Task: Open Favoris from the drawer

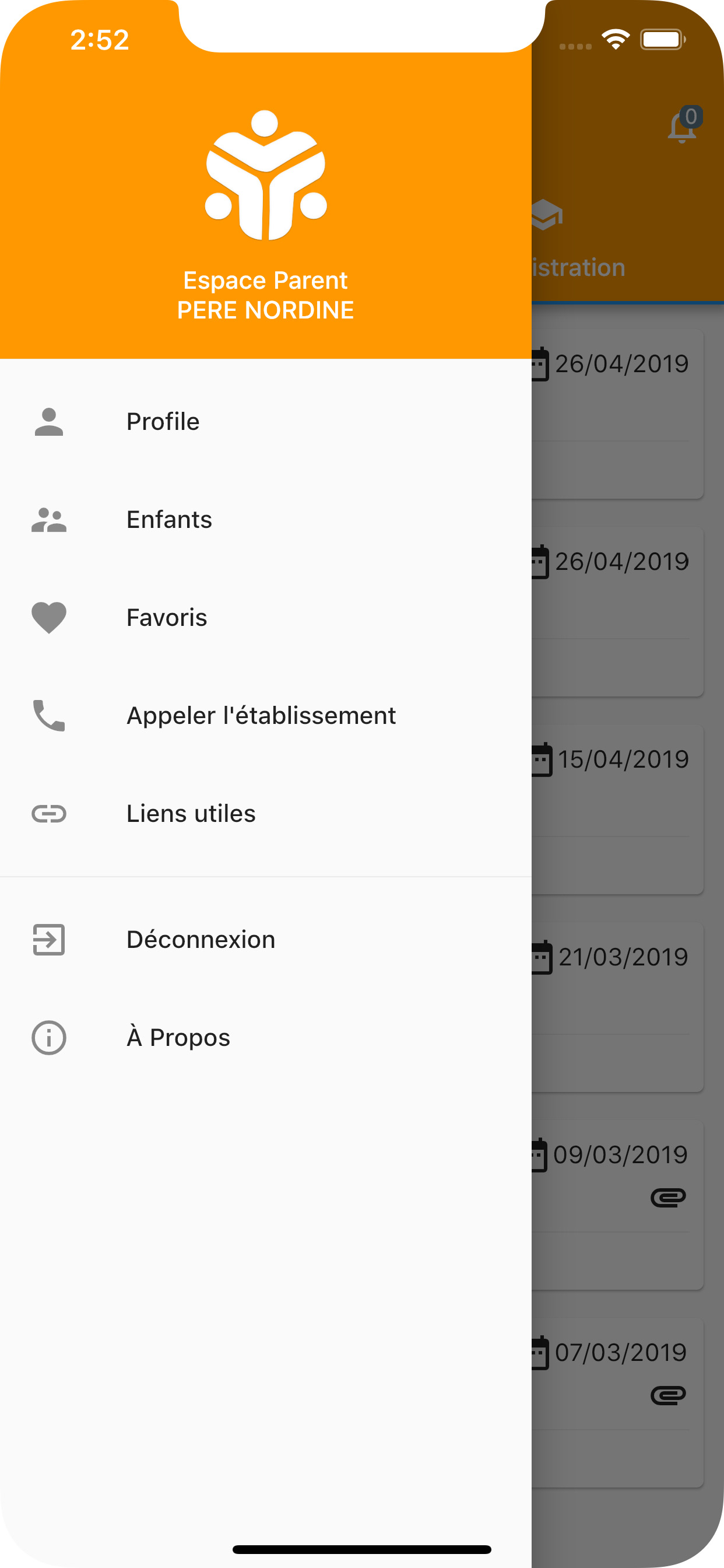Action: point(265,618)
